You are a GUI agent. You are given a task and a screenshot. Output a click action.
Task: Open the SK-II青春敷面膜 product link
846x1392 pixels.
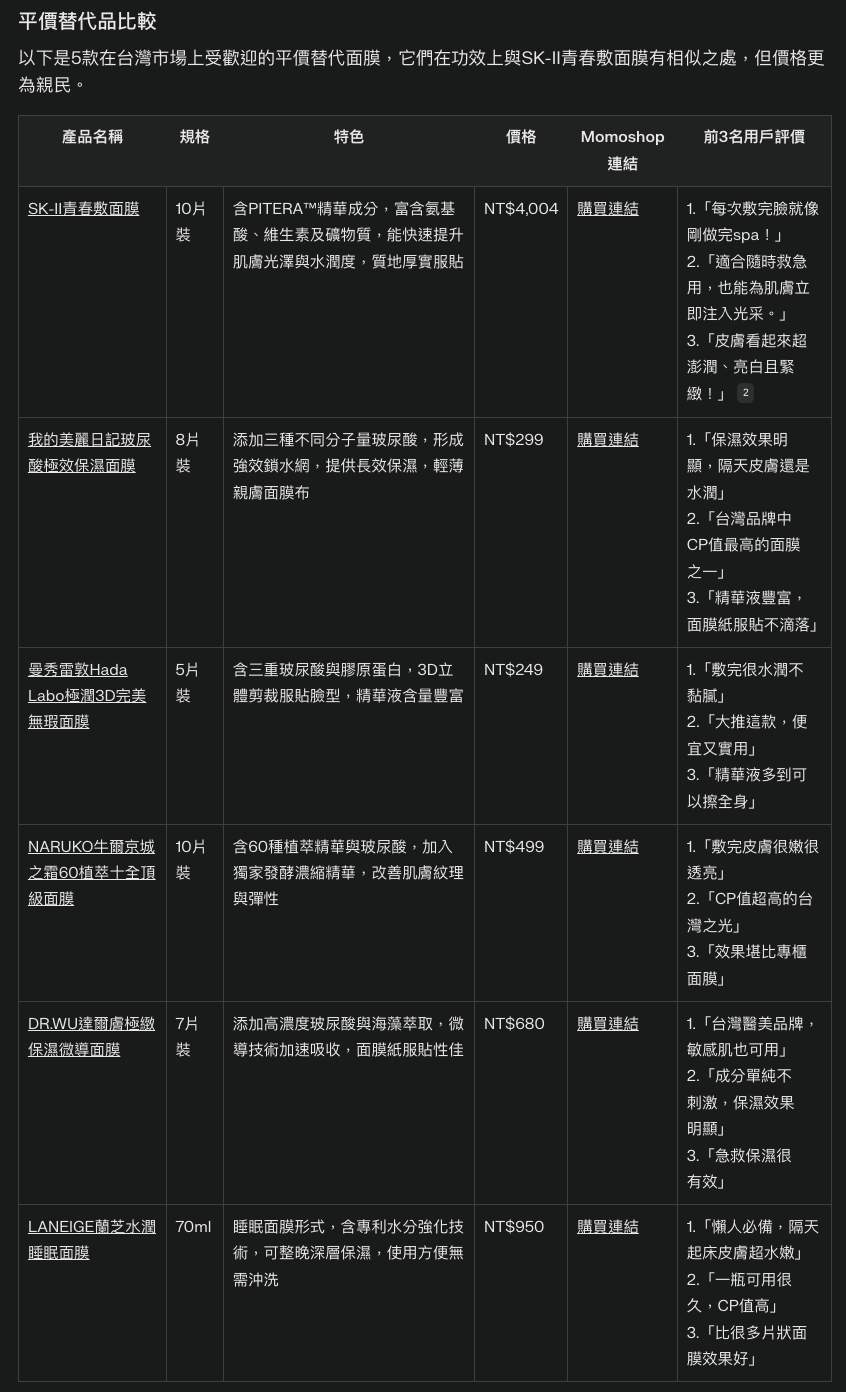pyautogui.click(x=84, y=208)
